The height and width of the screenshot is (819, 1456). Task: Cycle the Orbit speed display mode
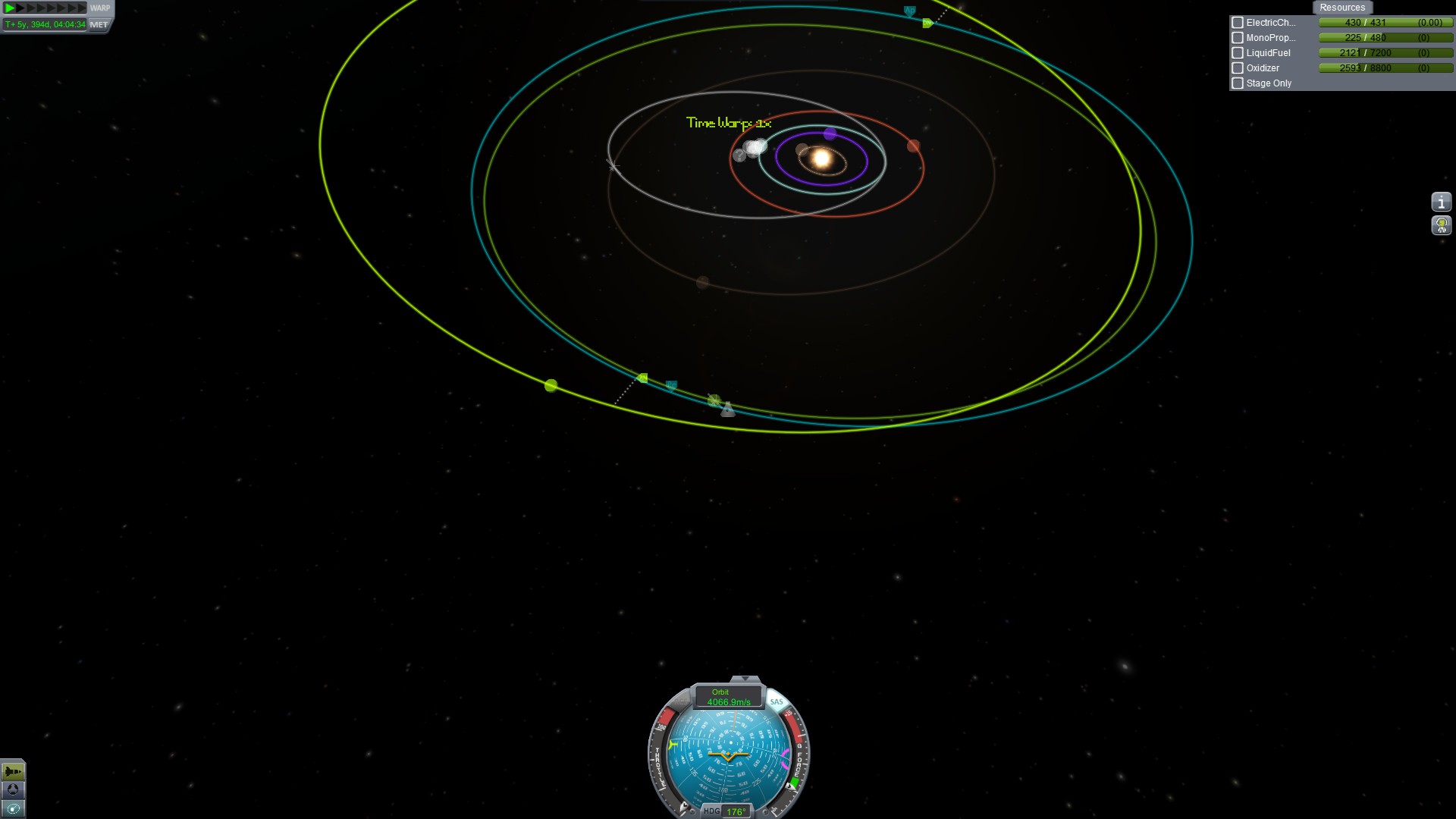(x=728, y=697)
